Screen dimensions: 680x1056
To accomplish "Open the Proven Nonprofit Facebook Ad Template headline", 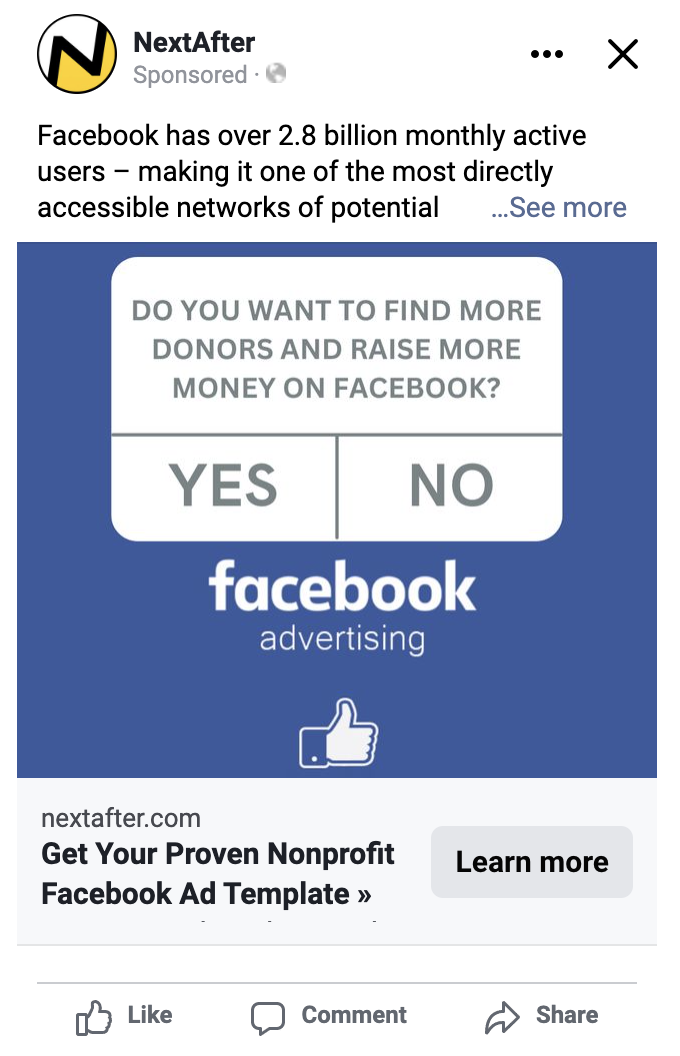I will point(218,873).
